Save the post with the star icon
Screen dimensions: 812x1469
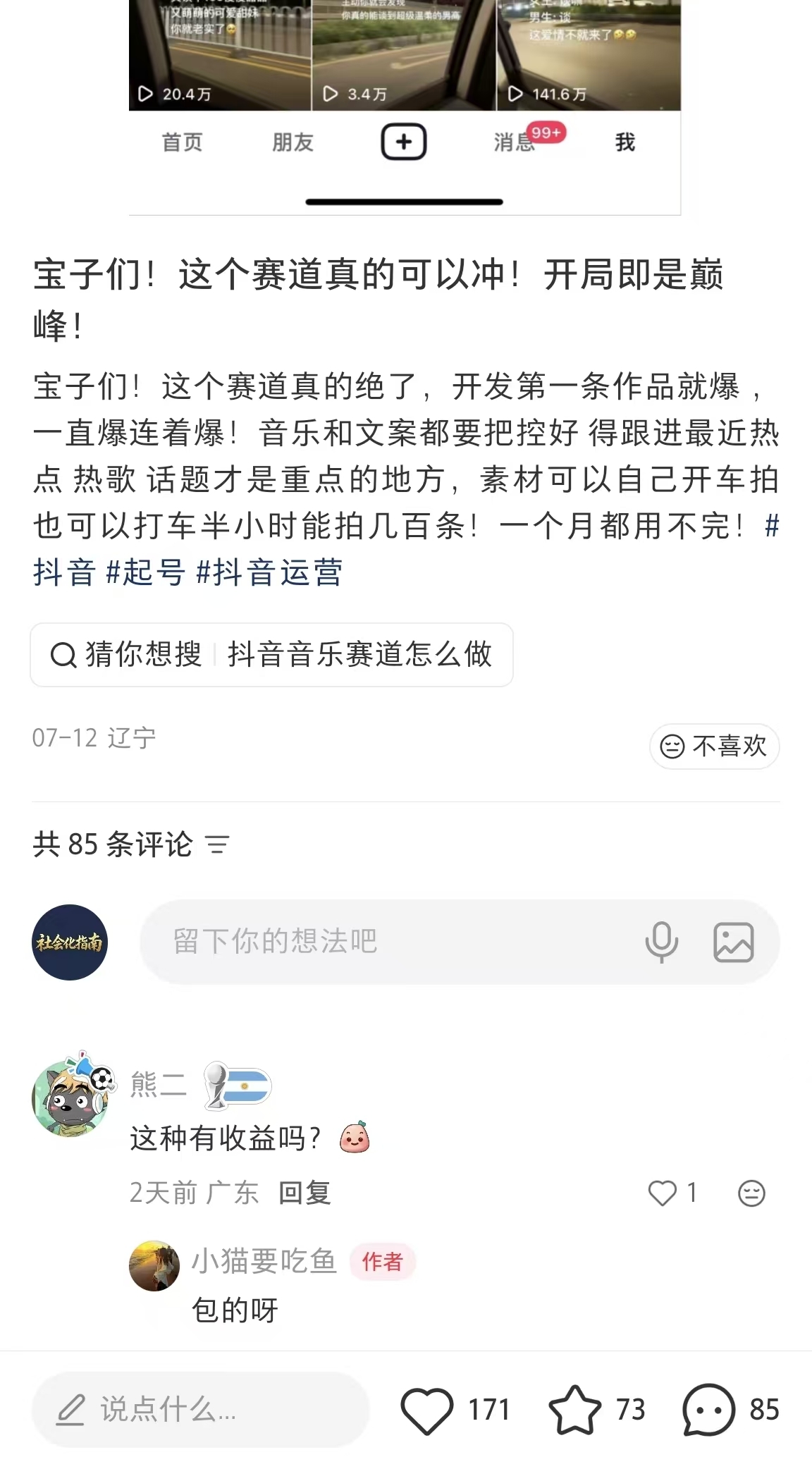[574, 1410]
